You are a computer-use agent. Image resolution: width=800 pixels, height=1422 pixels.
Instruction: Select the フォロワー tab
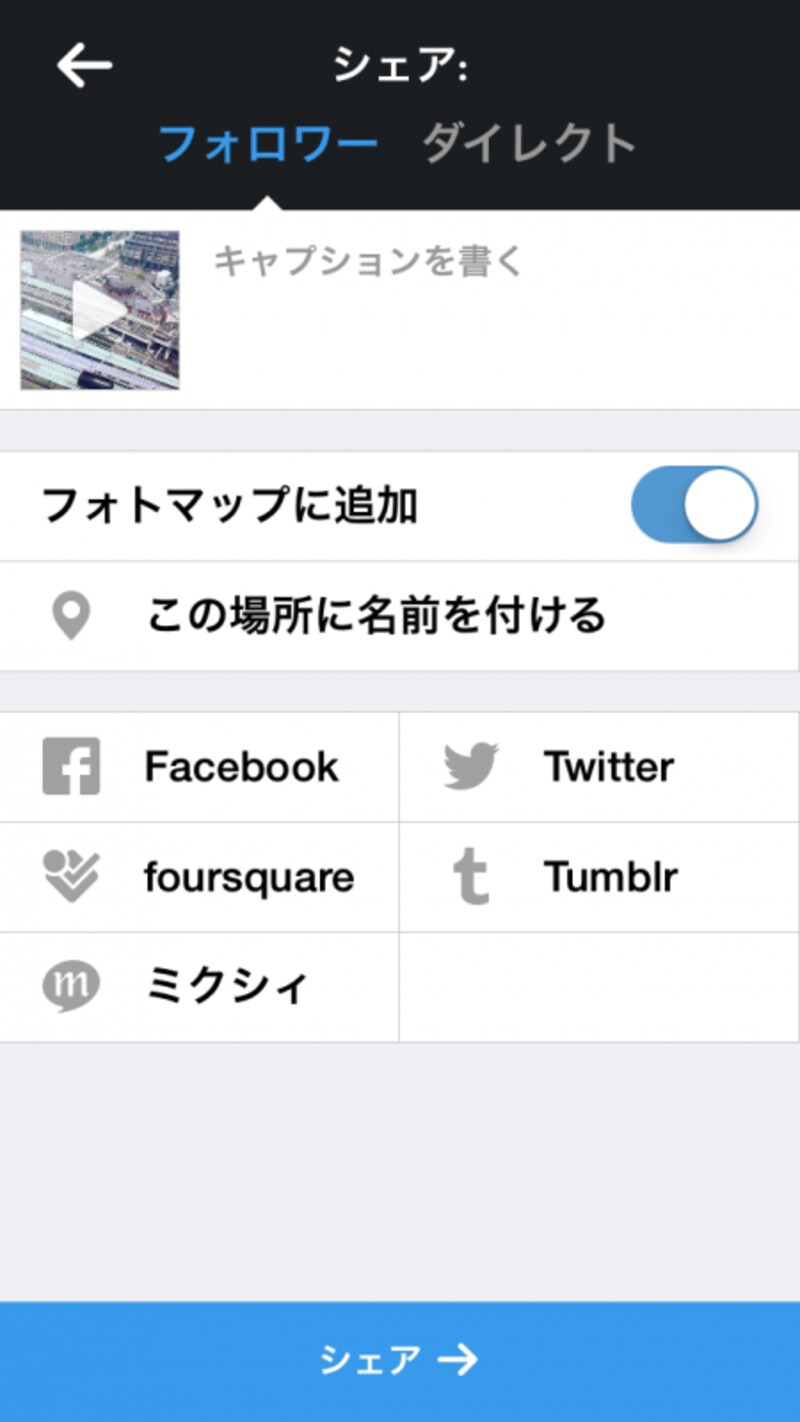point(268,141)
